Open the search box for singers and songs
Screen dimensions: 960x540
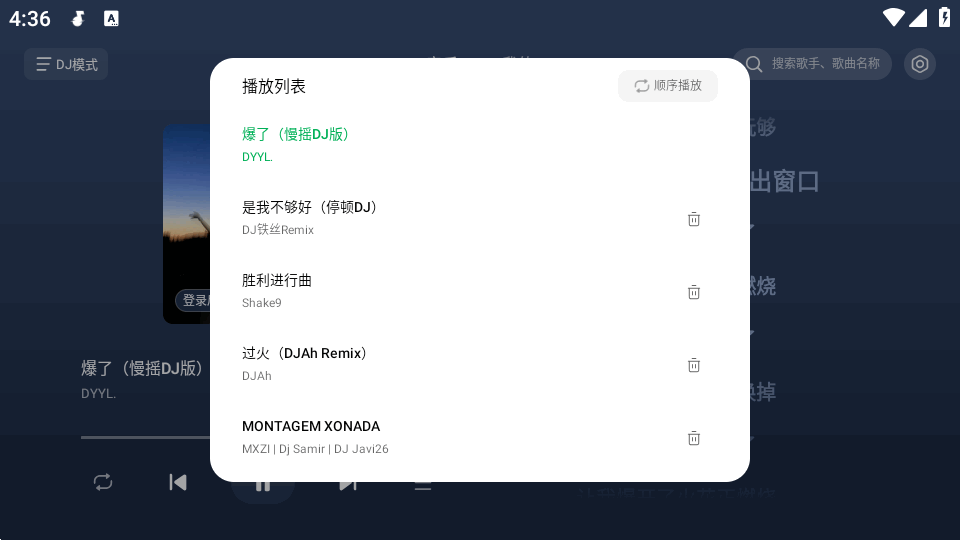click(x=812, y=64)
